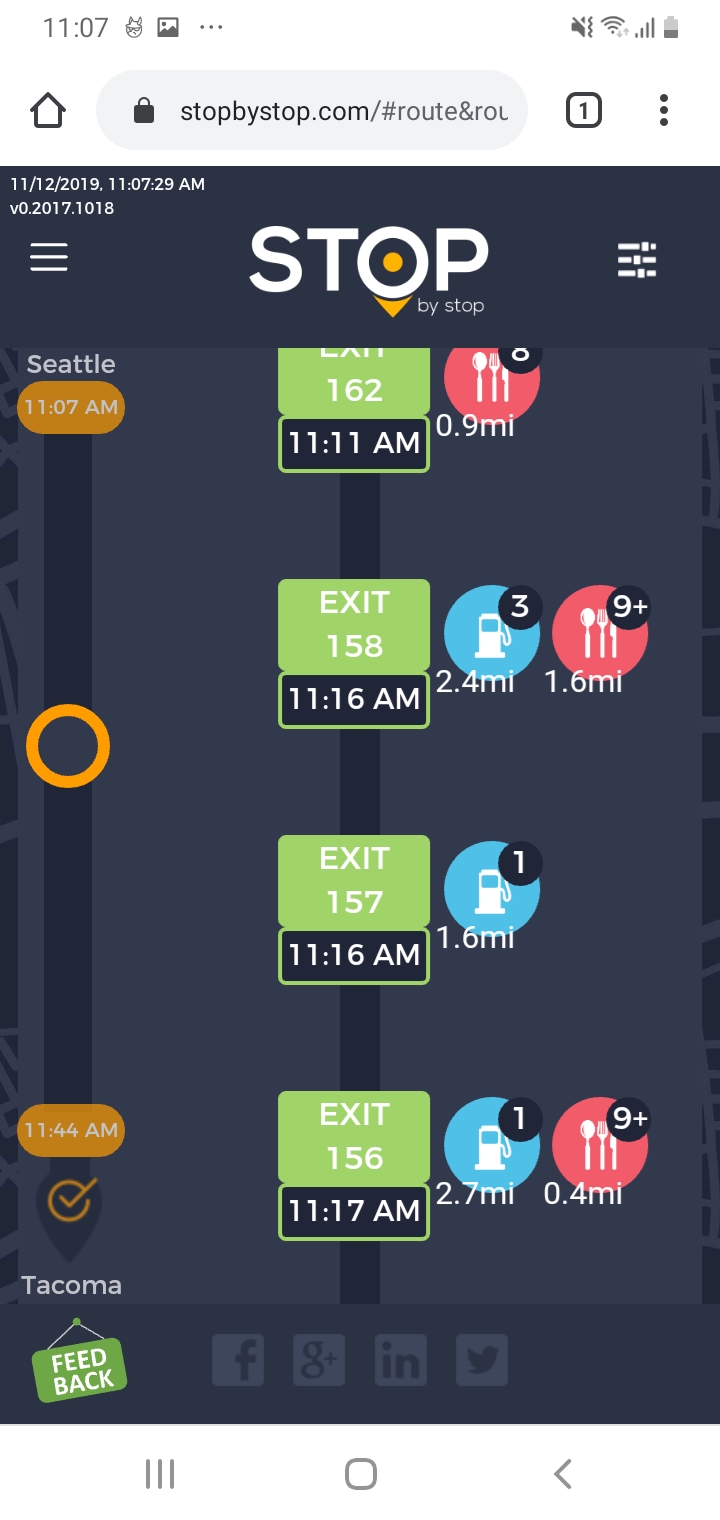Screen dimensions: 720x1520
Task: Share on Google Plus
Action: [319, 1360]
